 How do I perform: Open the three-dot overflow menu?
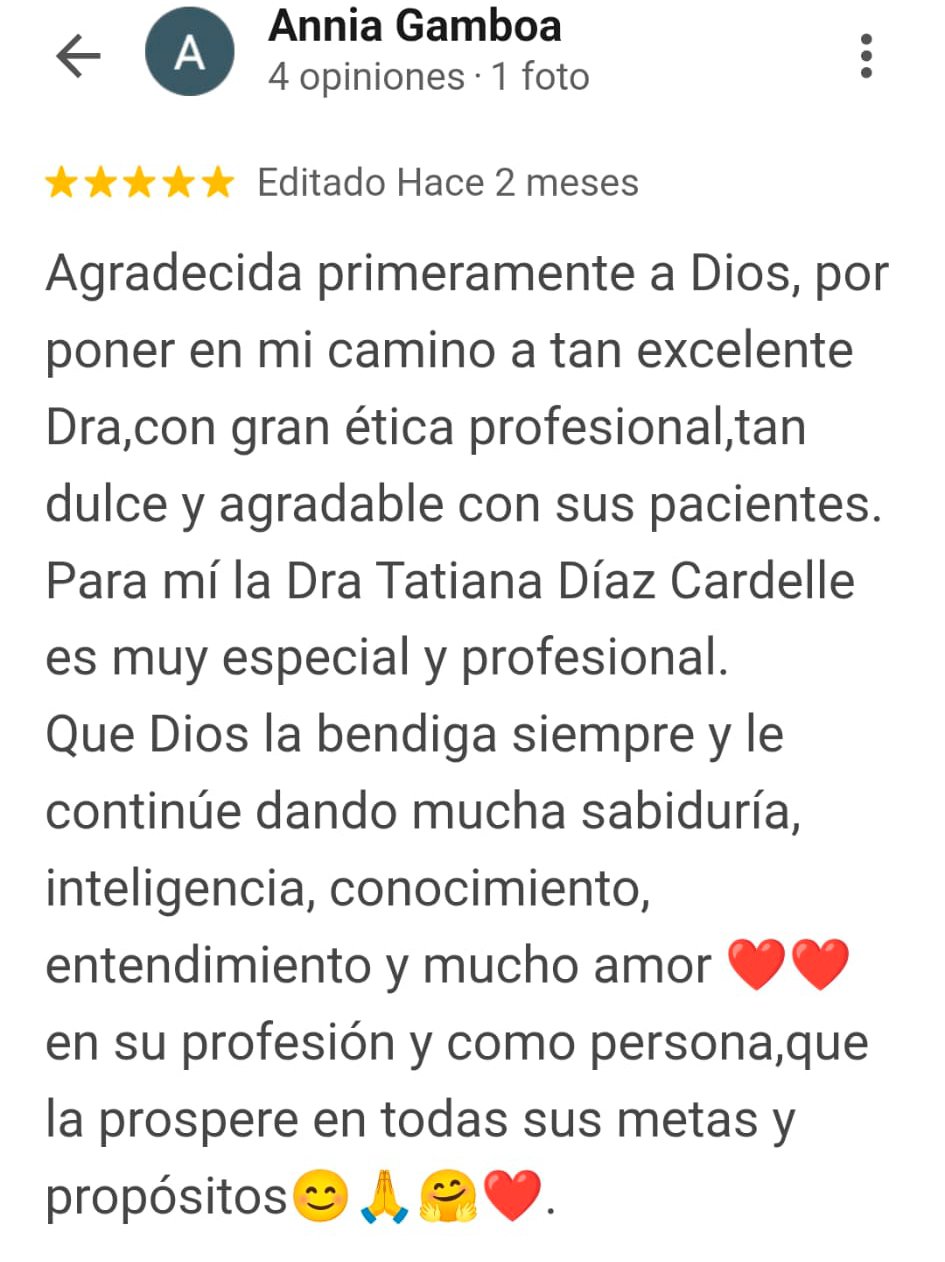click(866, 56)
